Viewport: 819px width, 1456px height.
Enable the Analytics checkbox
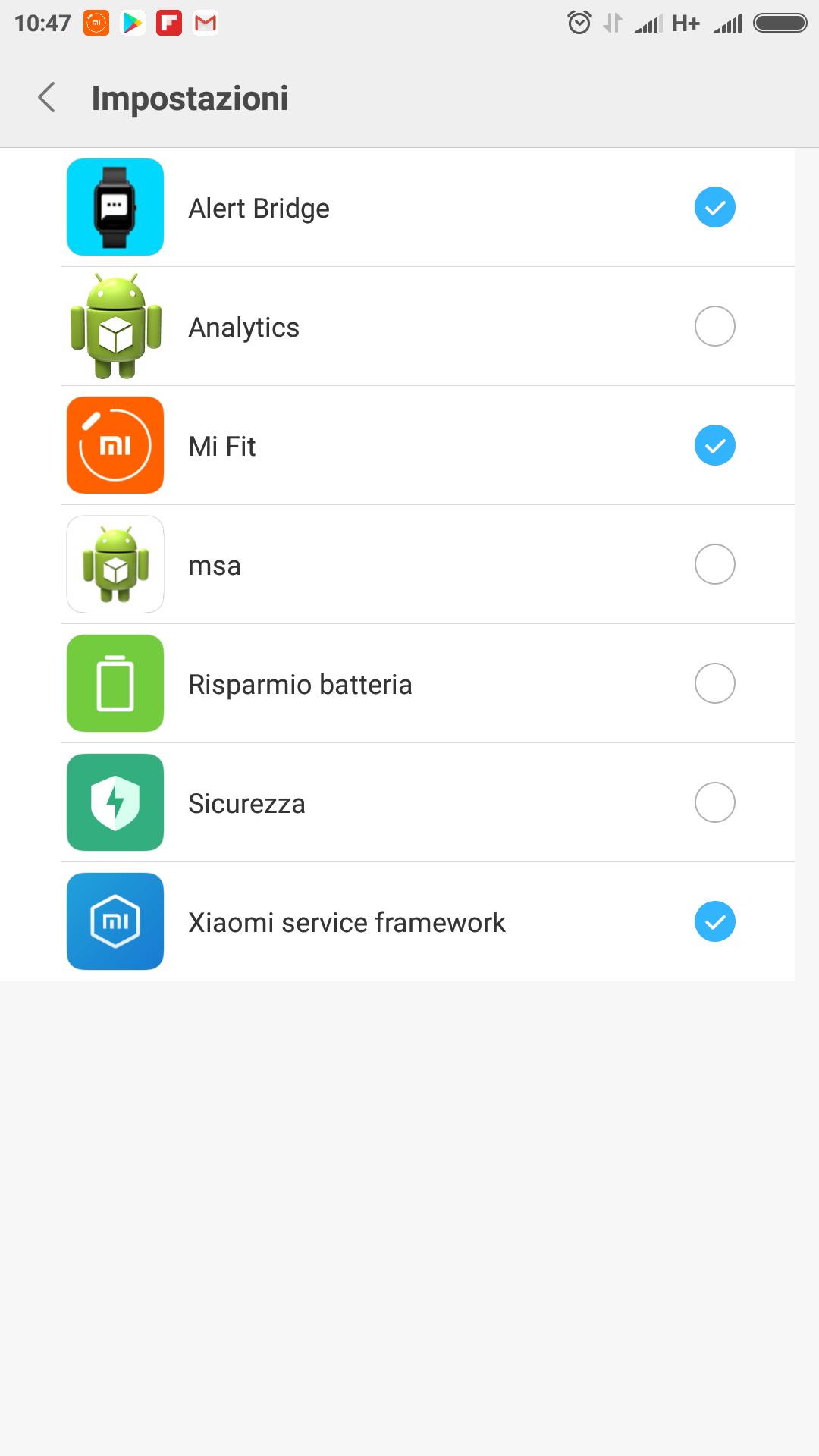[x=715, y=326]
